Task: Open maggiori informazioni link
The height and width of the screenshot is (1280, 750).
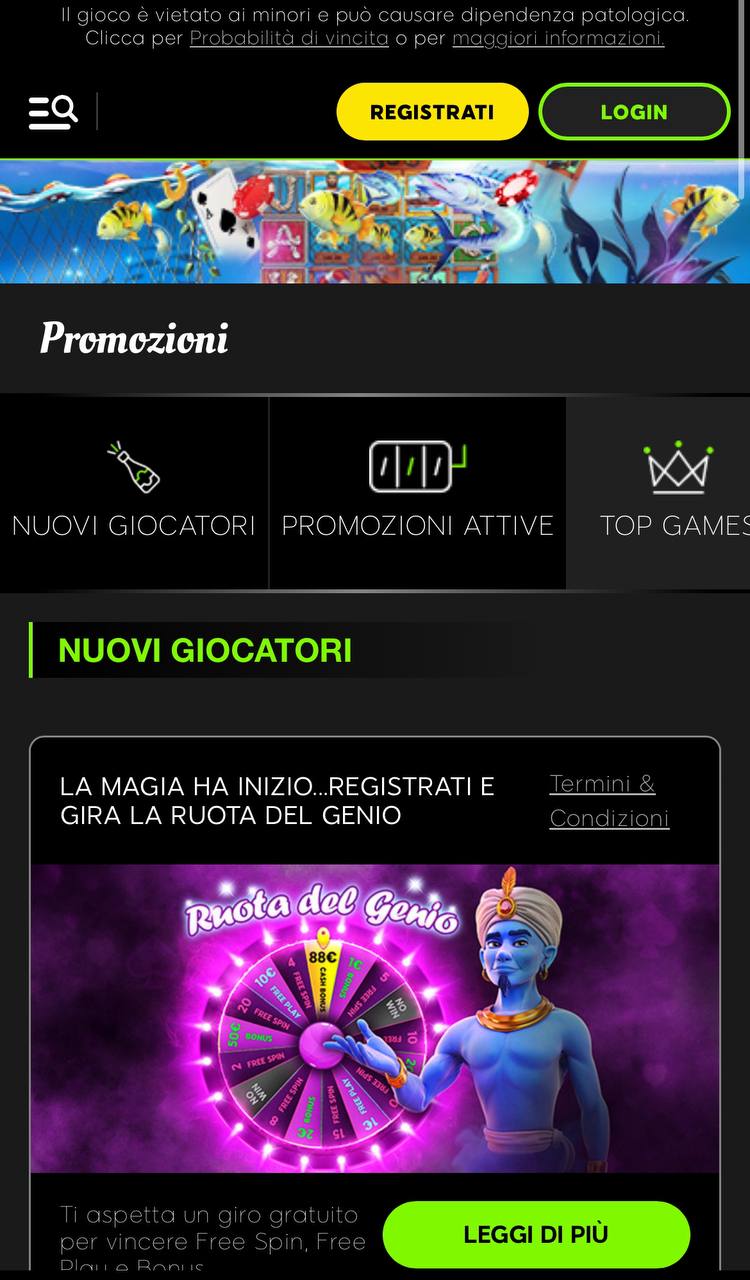Action: click(x=558, y=39)
